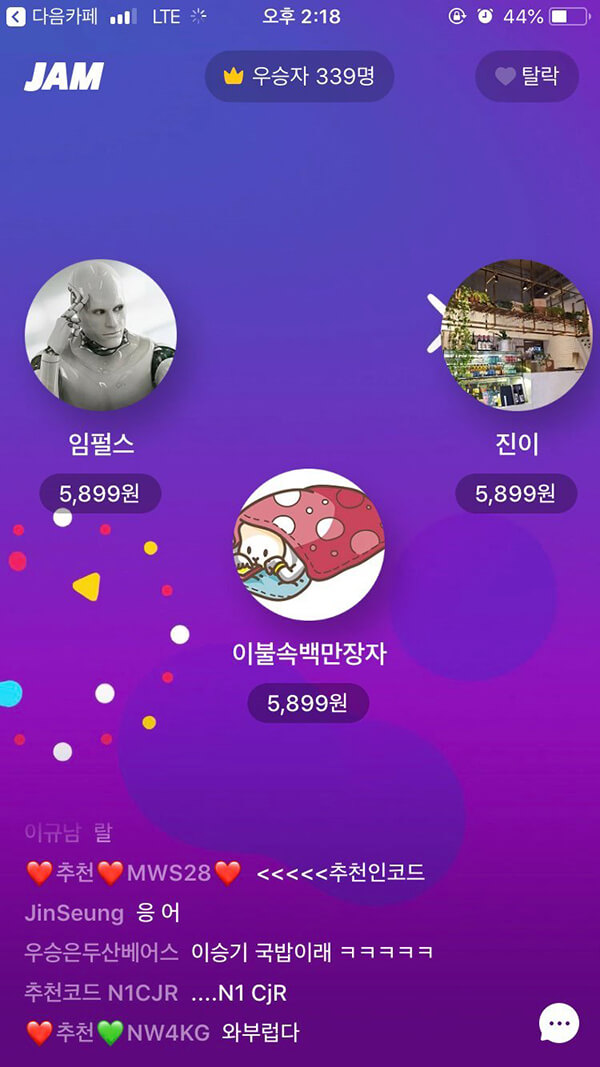View winner 임펄스's profile picture
Image resolution: width=600 pixels, height=1067 pixels.
click(101, 335)
